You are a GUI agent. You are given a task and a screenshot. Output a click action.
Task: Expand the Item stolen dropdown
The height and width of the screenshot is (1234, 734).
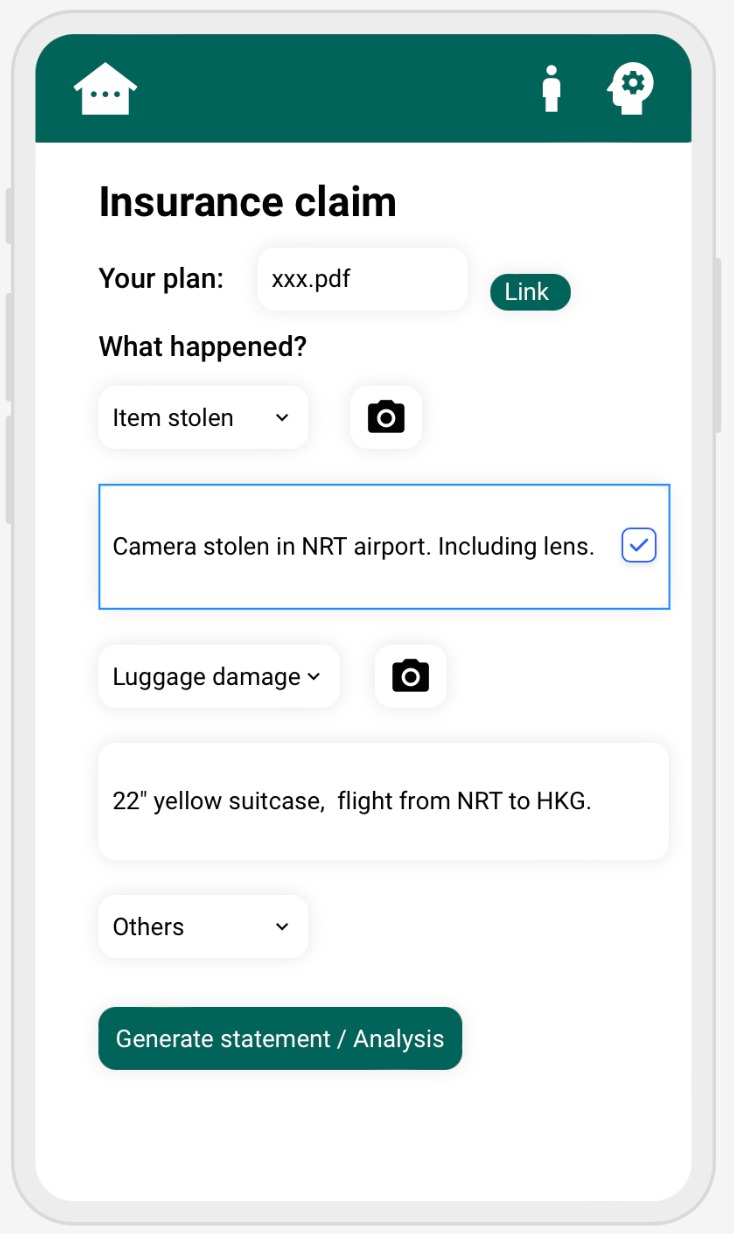(203, 418)
